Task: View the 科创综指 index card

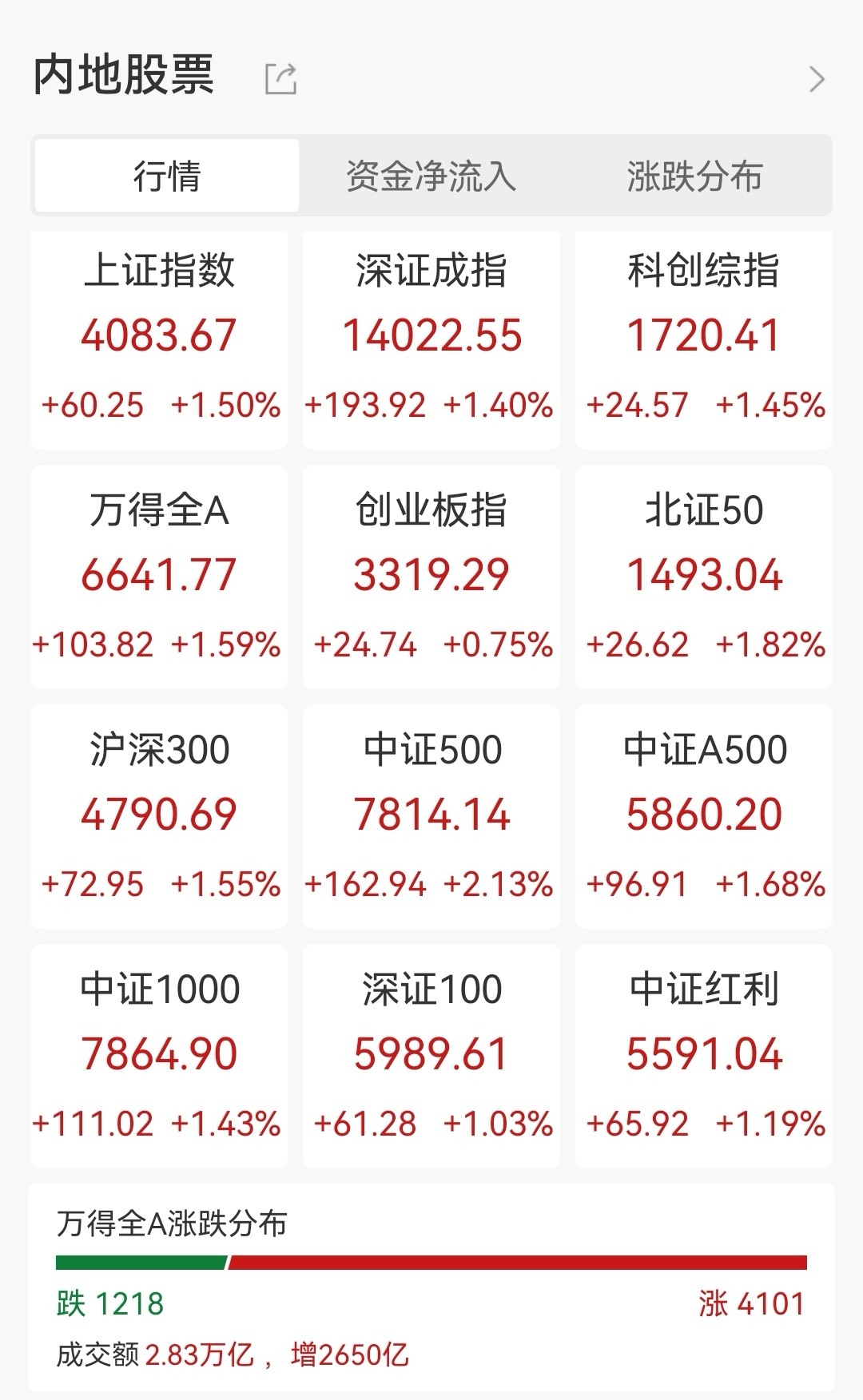Action: (x=703, y=339)
